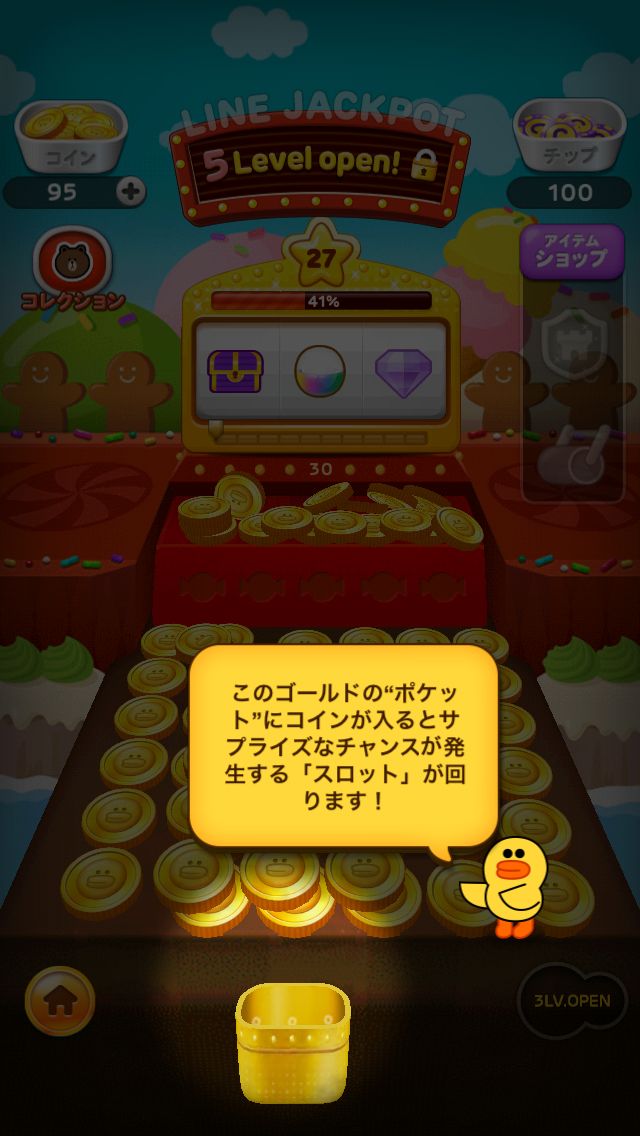
Task: Go to the home screen
Action: [x=60, y=1001]
